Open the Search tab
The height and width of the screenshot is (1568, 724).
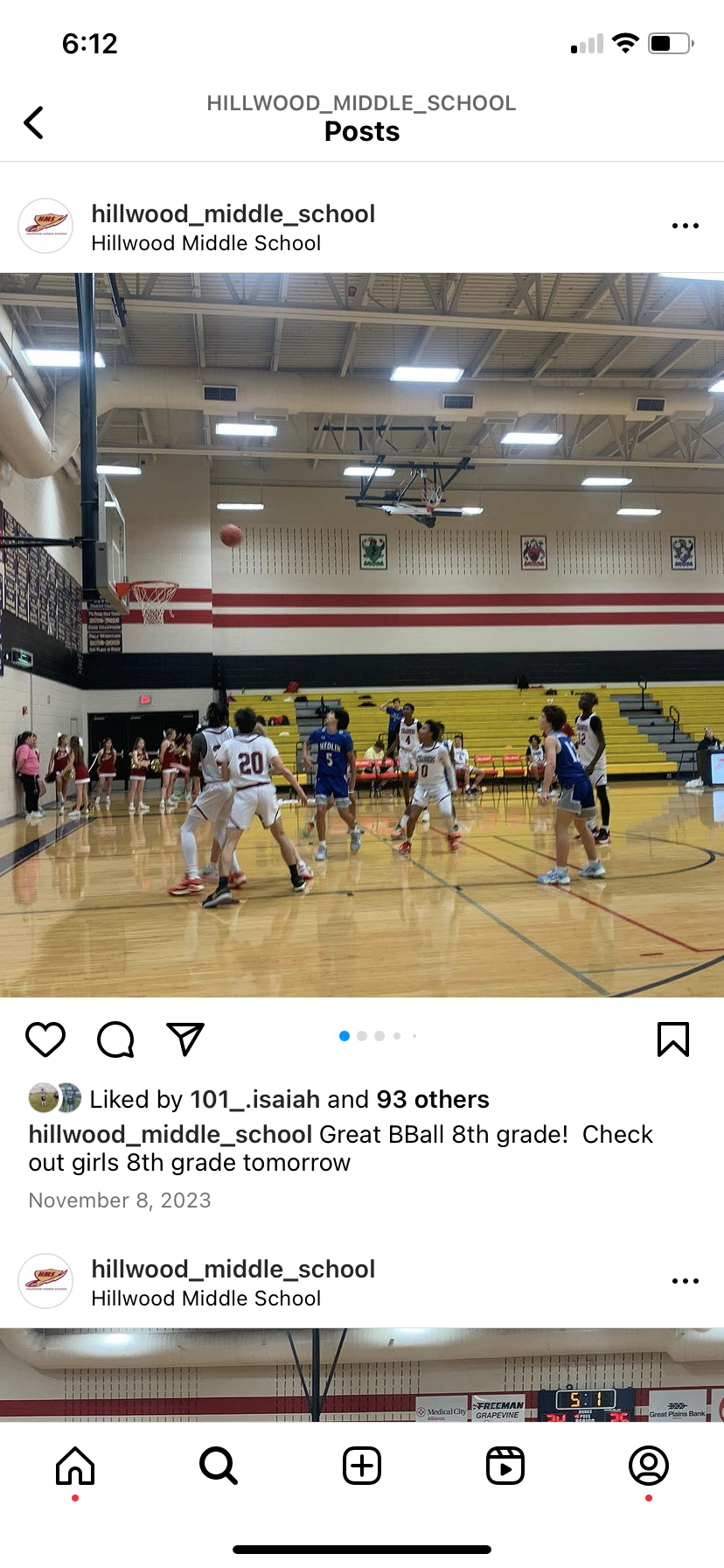(219, 1466)
